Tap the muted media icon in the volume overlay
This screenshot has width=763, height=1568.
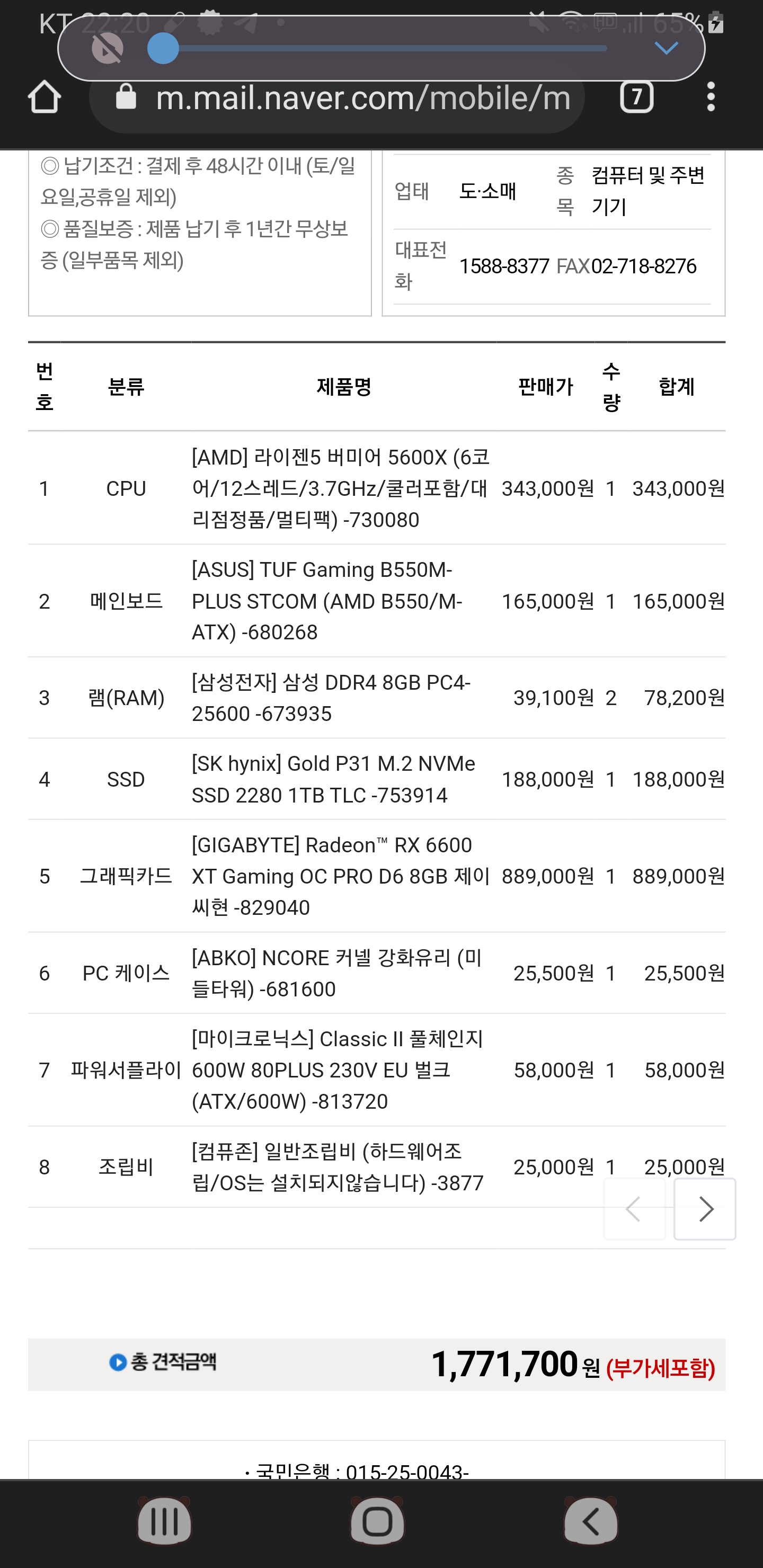[107, 48]
